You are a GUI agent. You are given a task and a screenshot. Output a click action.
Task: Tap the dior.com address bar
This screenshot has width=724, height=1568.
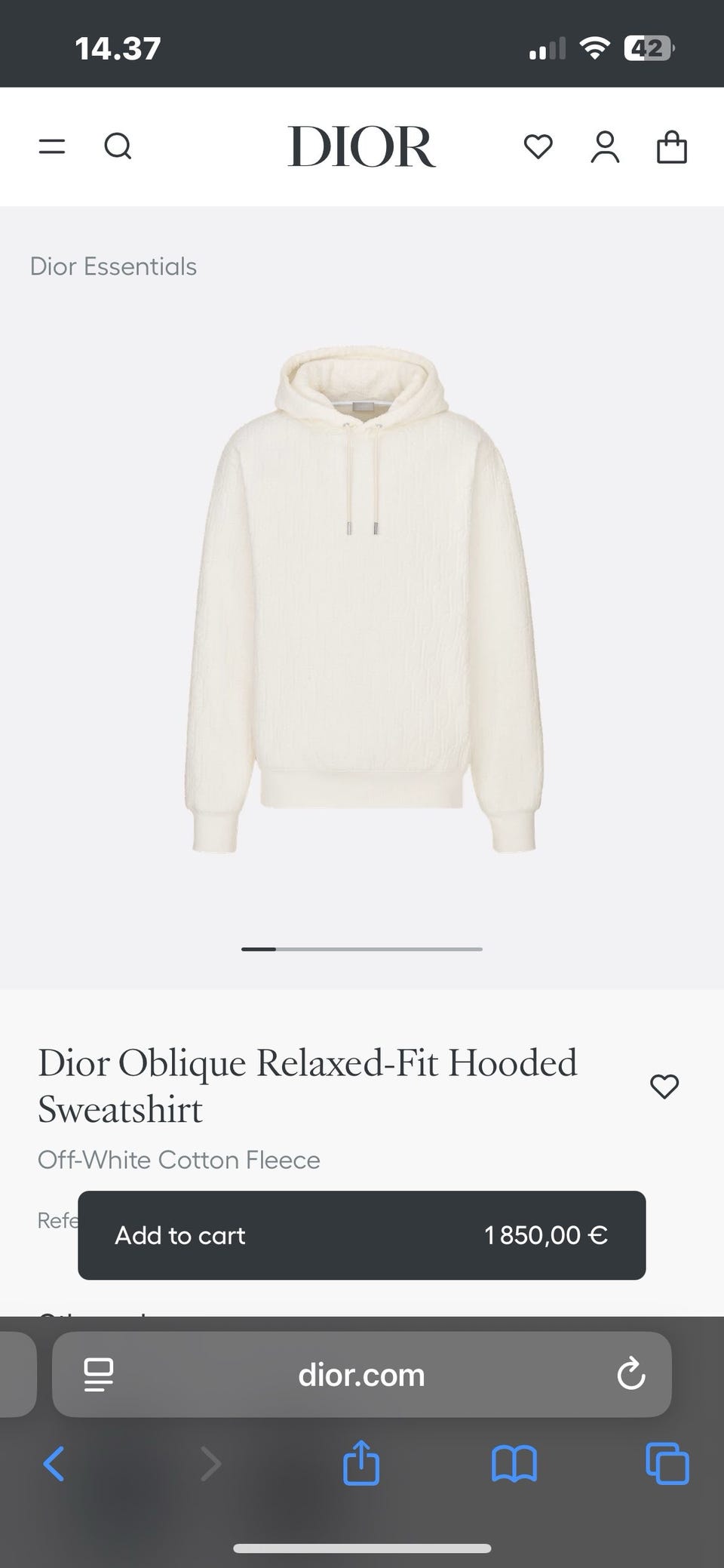coord(361,1375)
